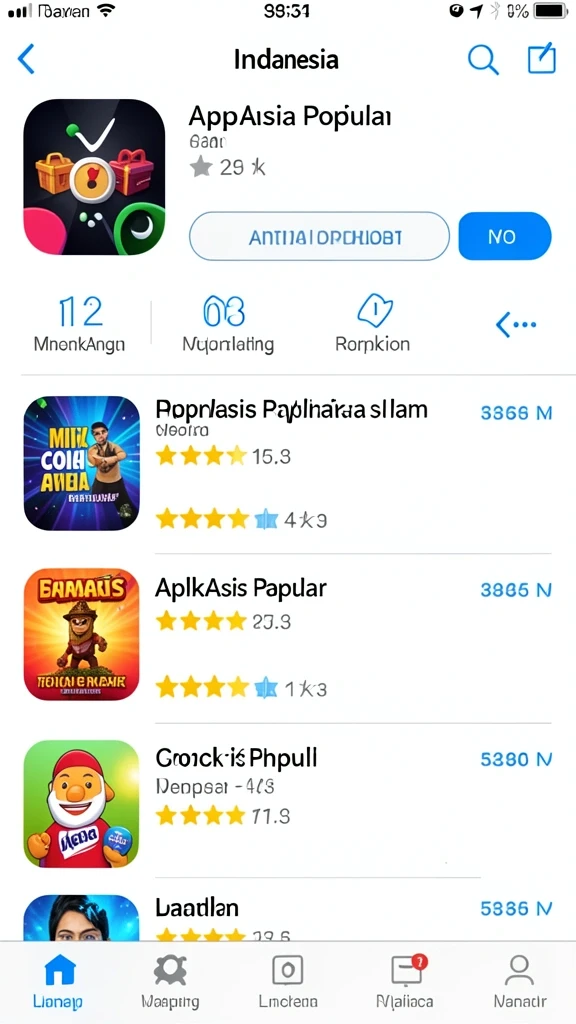This screenshot has width=576, height=1024.
Task: Open the Popnlasis Paplinaraa list row
Action: tap(288, 464)
